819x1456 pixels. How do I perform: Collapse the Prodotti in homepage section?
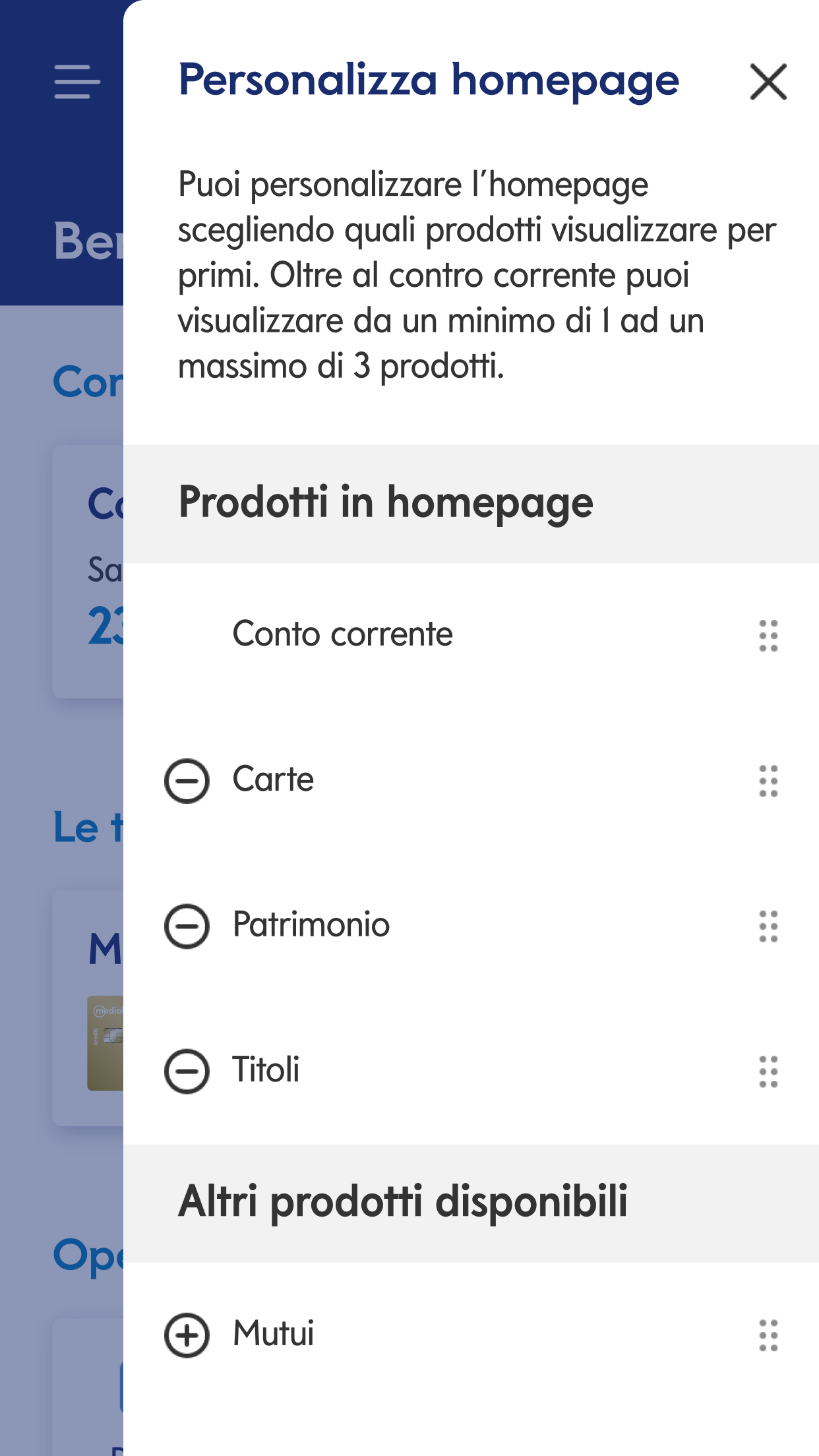point(386,503)
